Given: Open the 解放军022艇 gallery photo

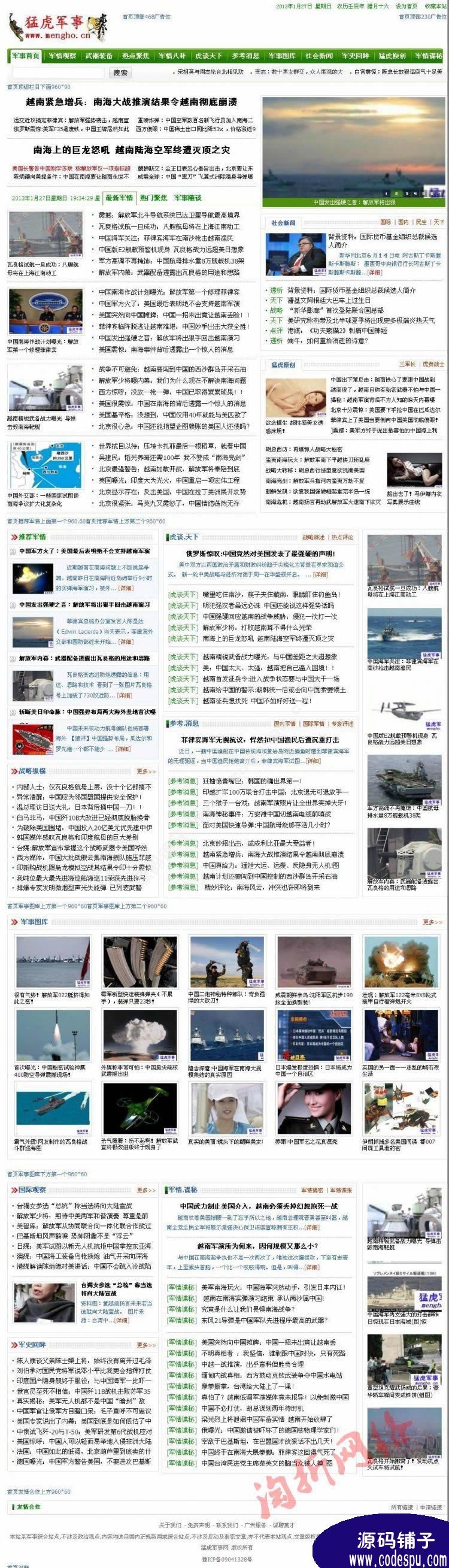Looking at the screenshot, I should (52, 962).
